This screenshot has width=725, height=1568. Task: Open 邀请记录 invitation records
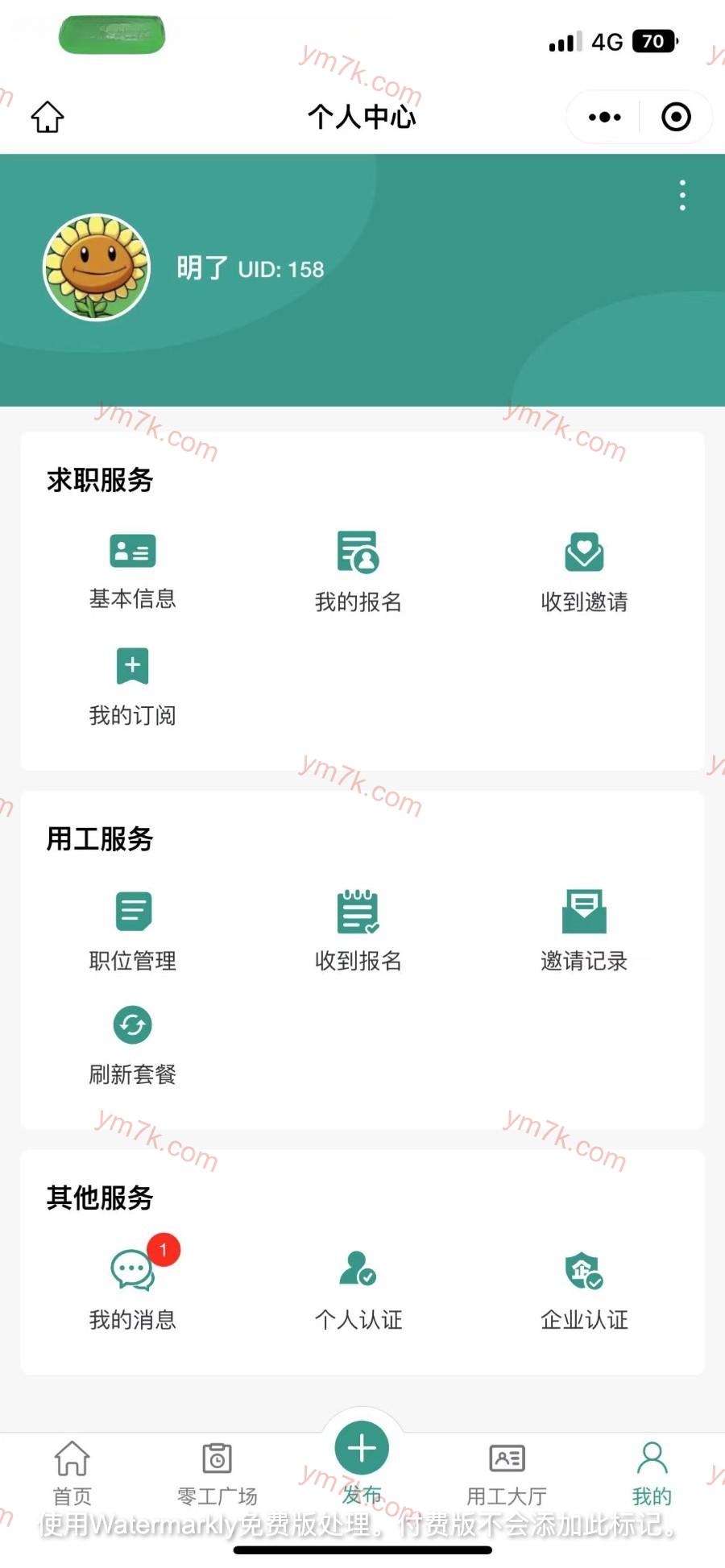(584, 929)
